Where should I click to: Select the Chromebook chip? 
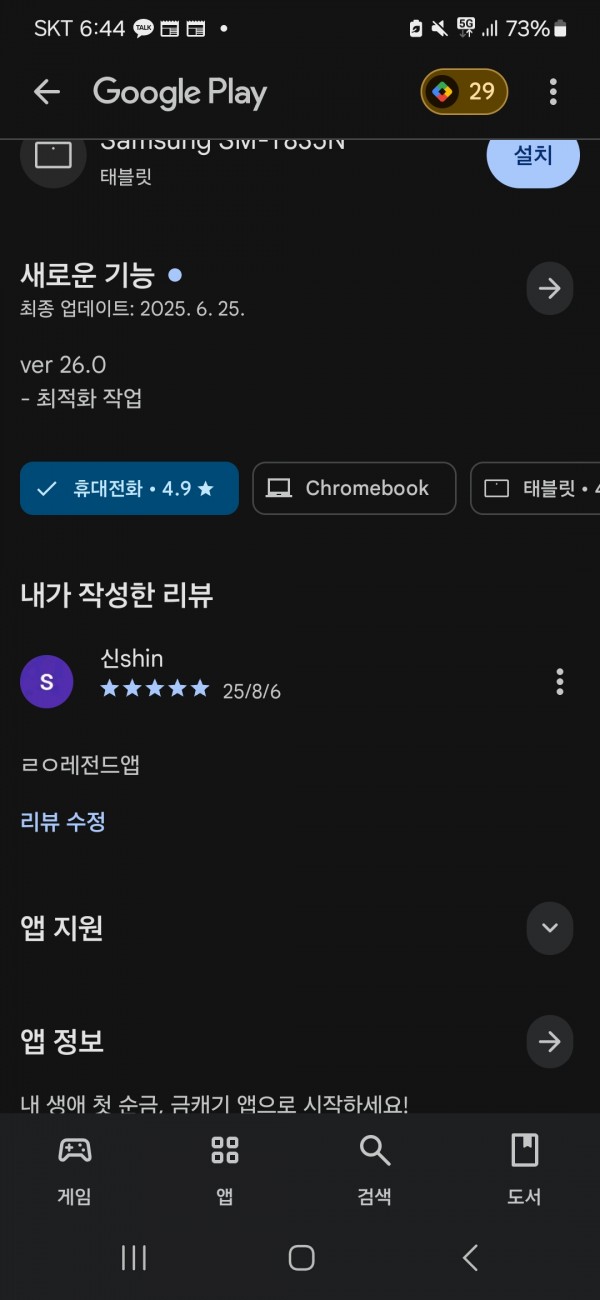tap(354, 488)
